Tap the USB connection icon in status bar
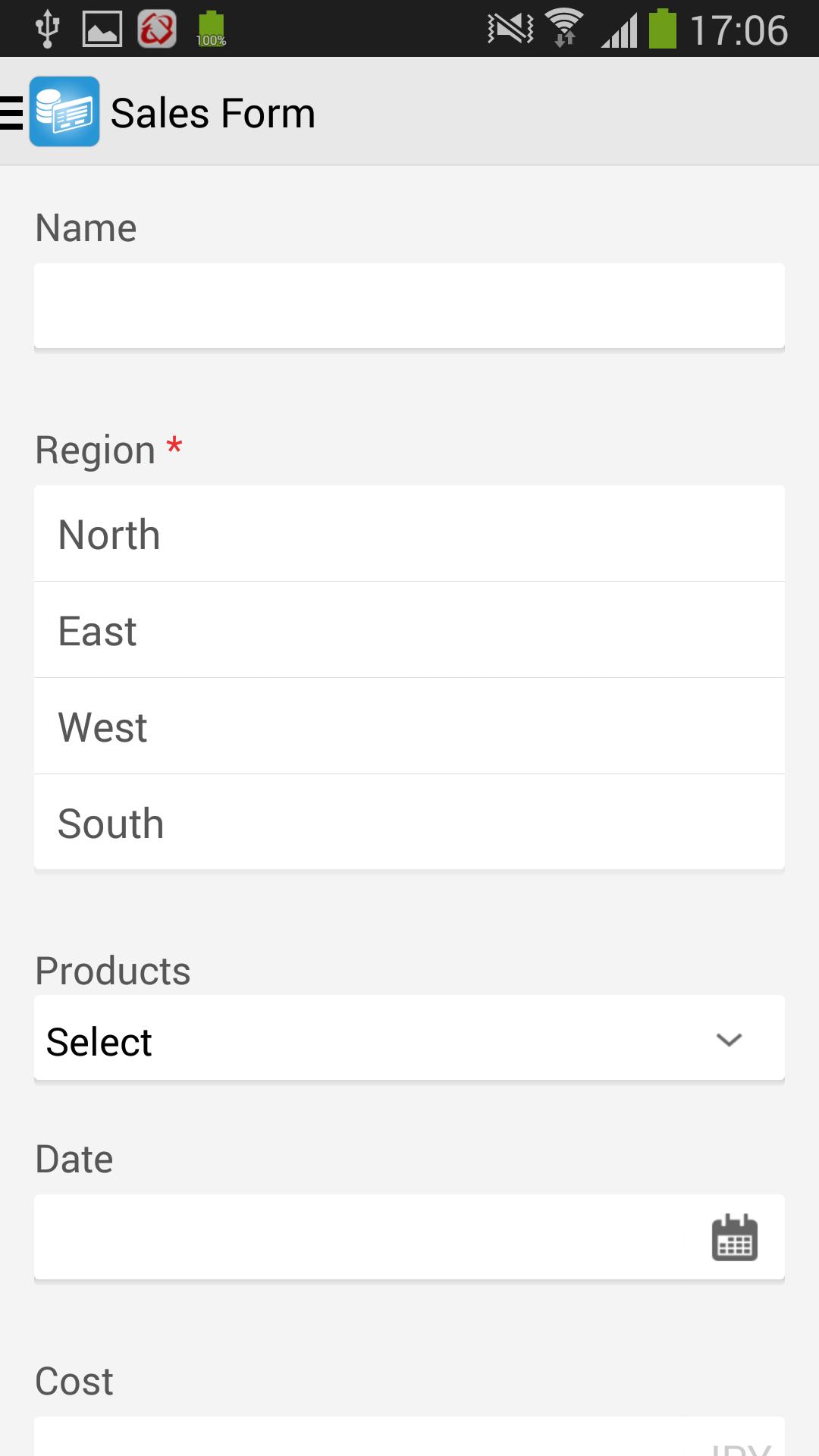 click(x=47, y=27)
